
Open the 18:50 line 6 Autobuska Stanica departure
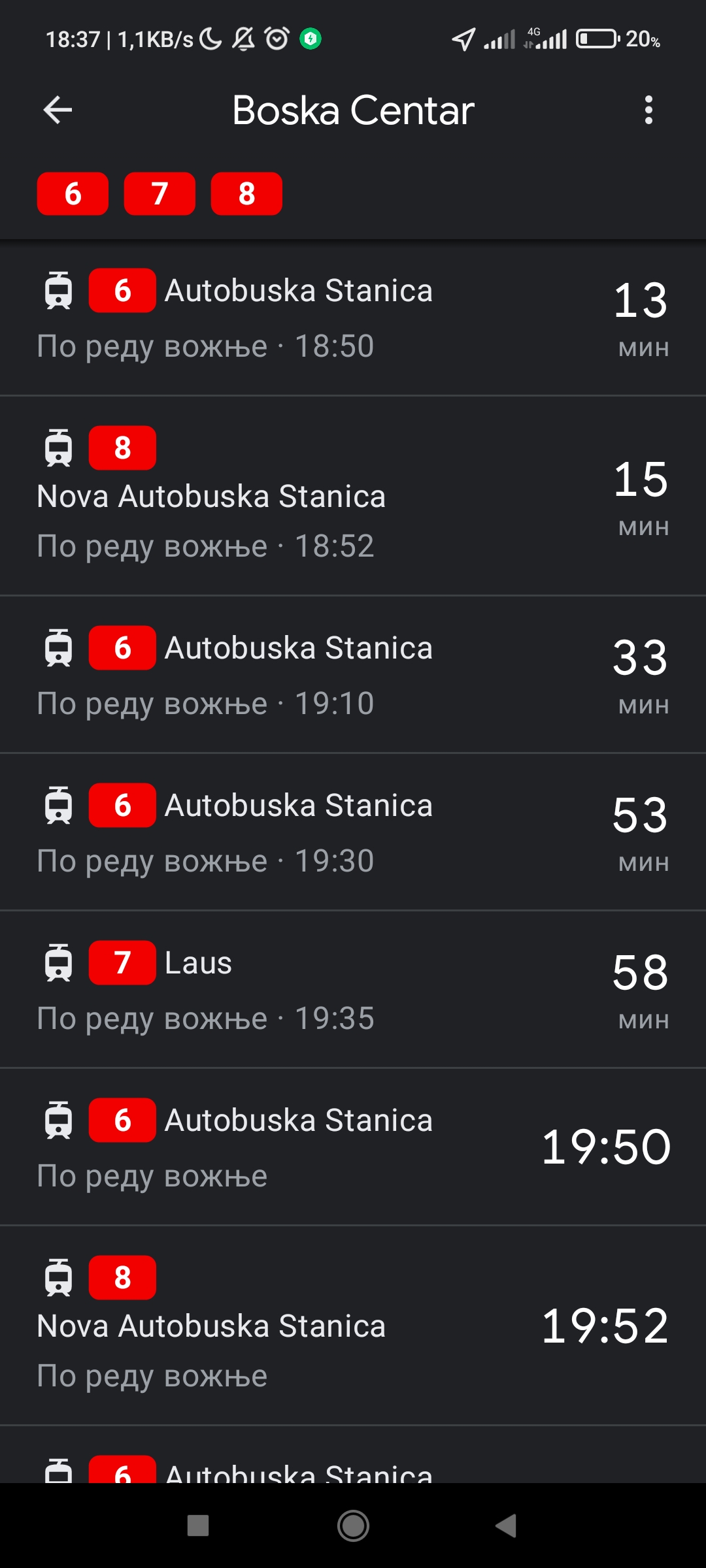tap(353, 318)
